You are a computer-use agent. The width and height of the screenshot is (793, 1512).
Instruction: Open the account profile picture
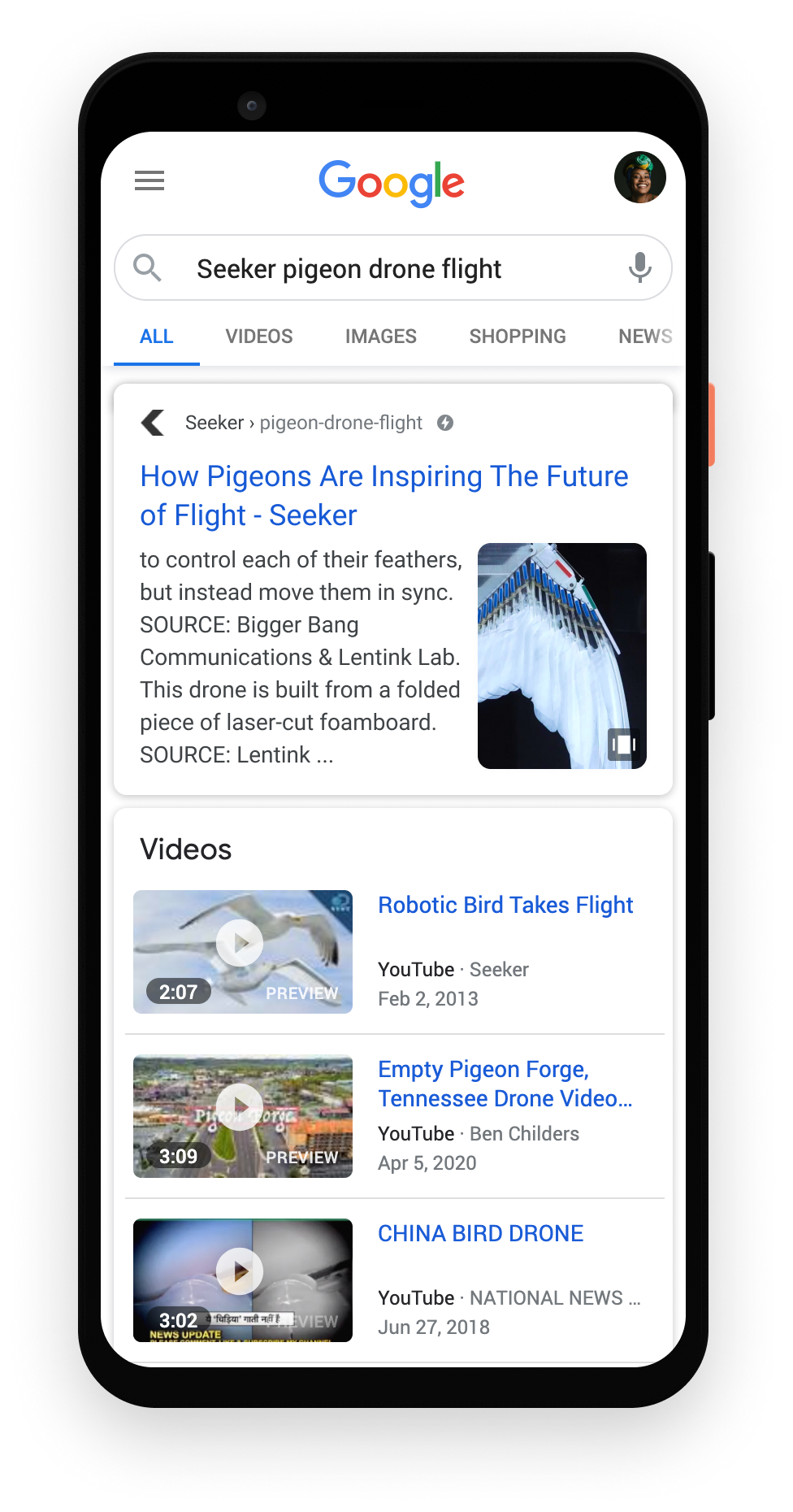639,177
